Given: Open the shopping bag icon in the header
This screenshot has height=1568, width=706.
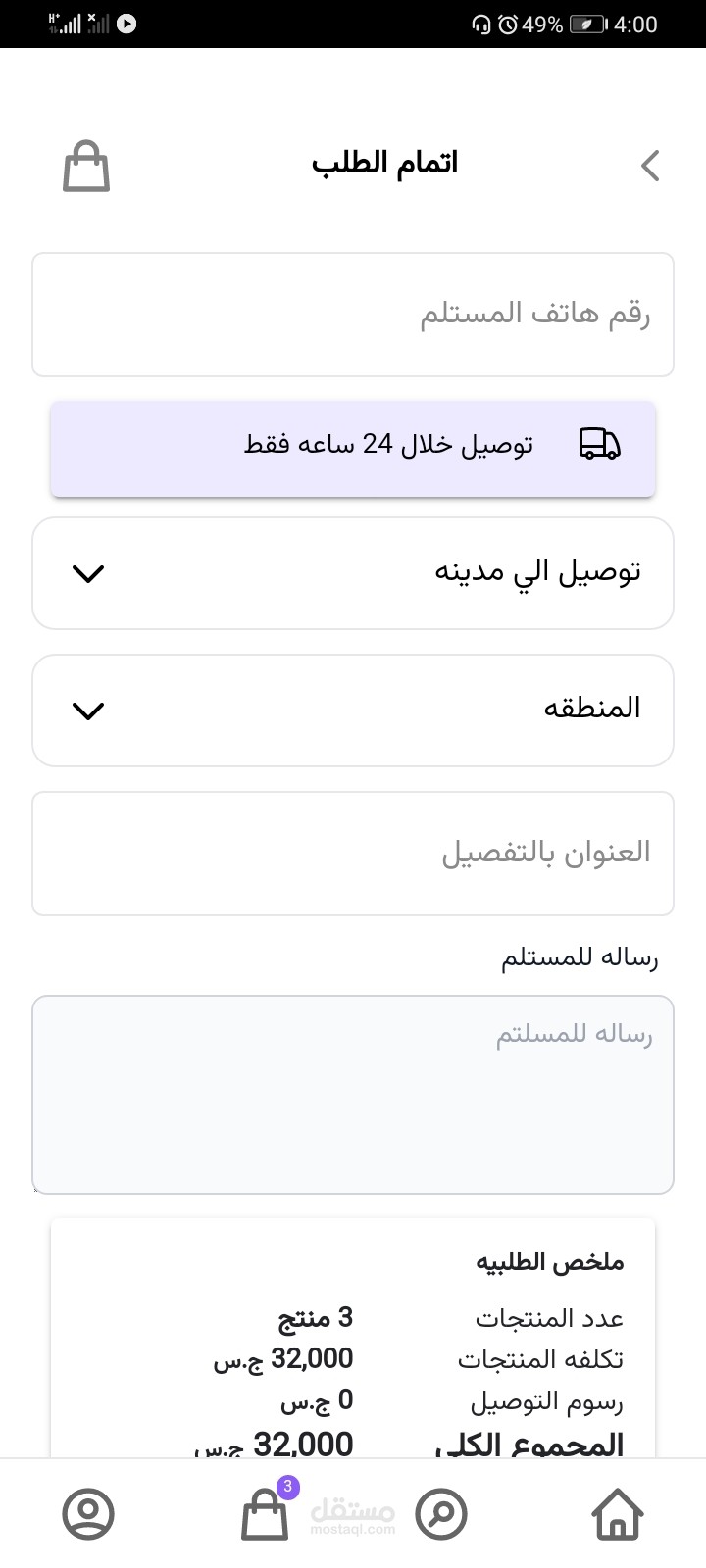Looking at the screenshot, I should pos(86,167).
